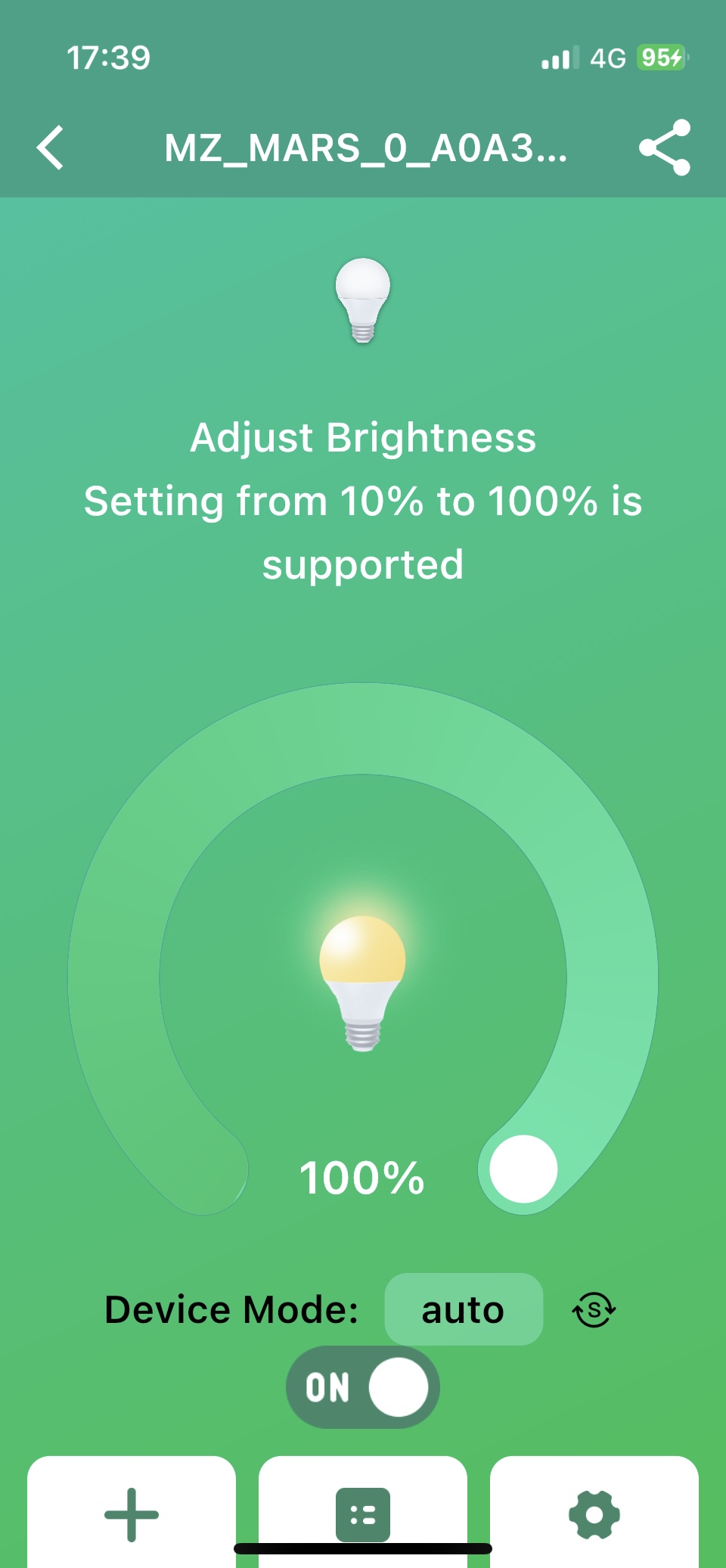
Task: Open the list button at the bottom
Action: [363, 1514]
